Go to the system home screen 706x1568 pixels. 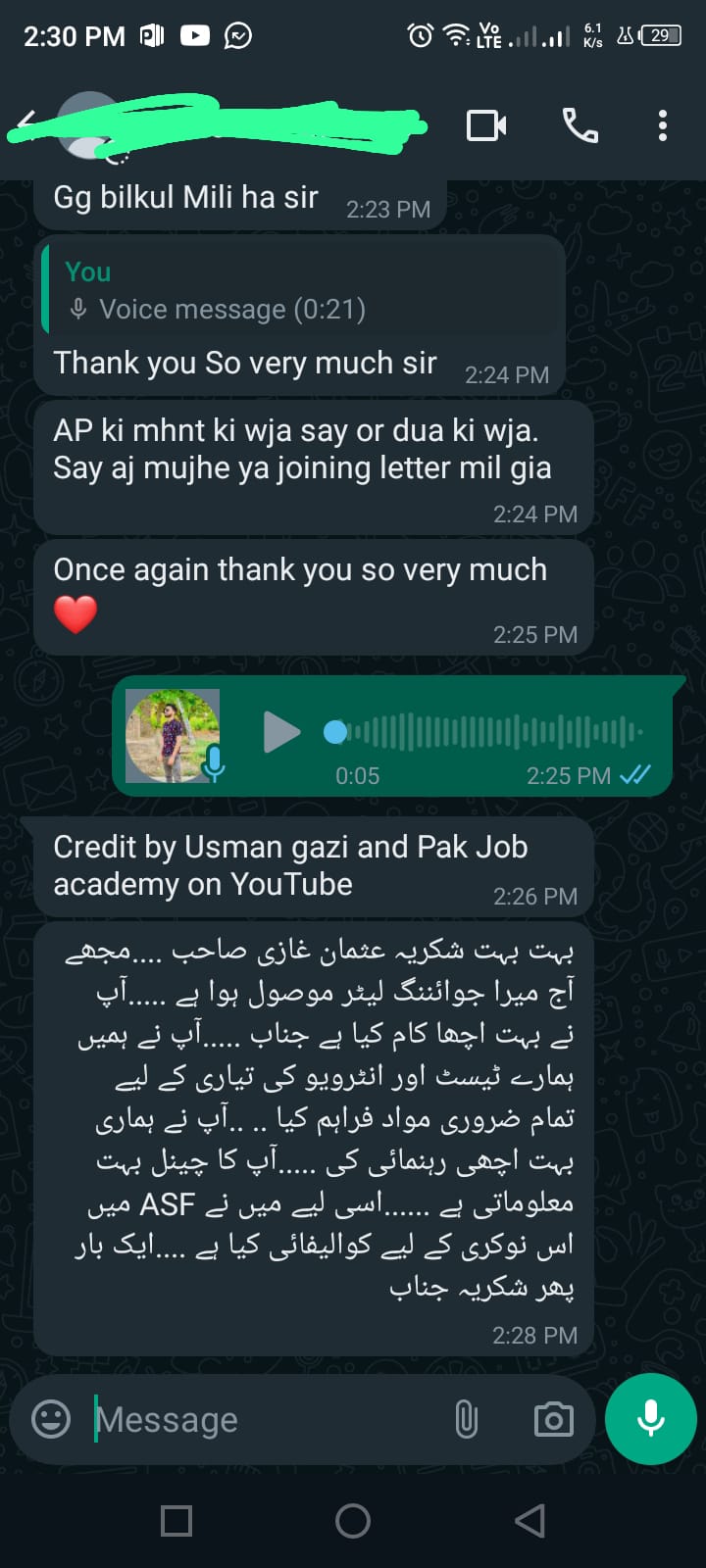click(353, 1521)
